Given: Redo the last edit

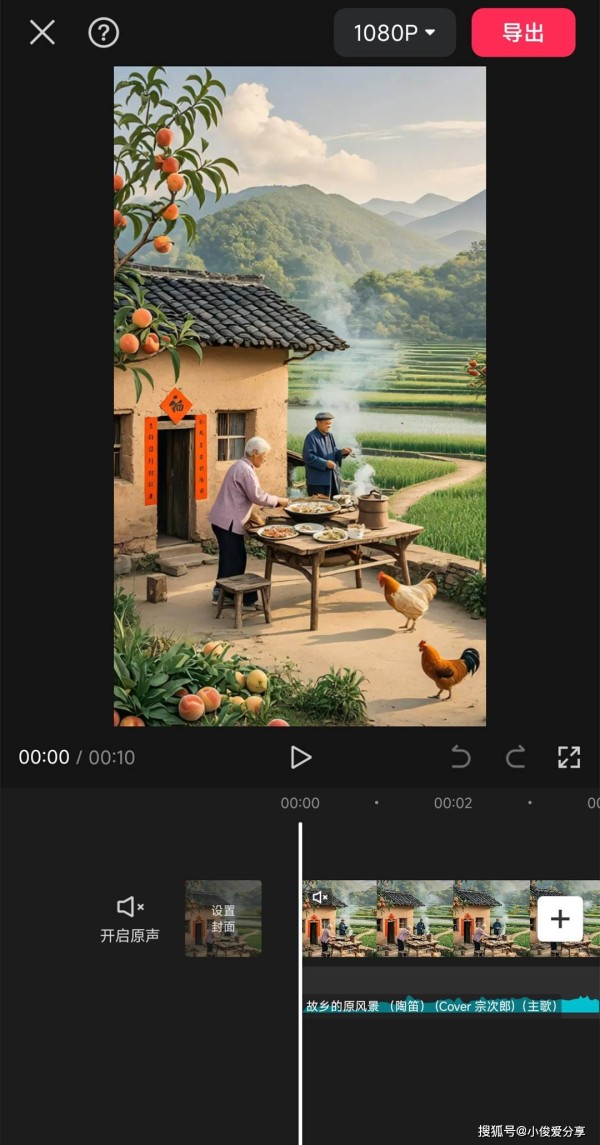Looking at the screenshot, I should [515, 757].
